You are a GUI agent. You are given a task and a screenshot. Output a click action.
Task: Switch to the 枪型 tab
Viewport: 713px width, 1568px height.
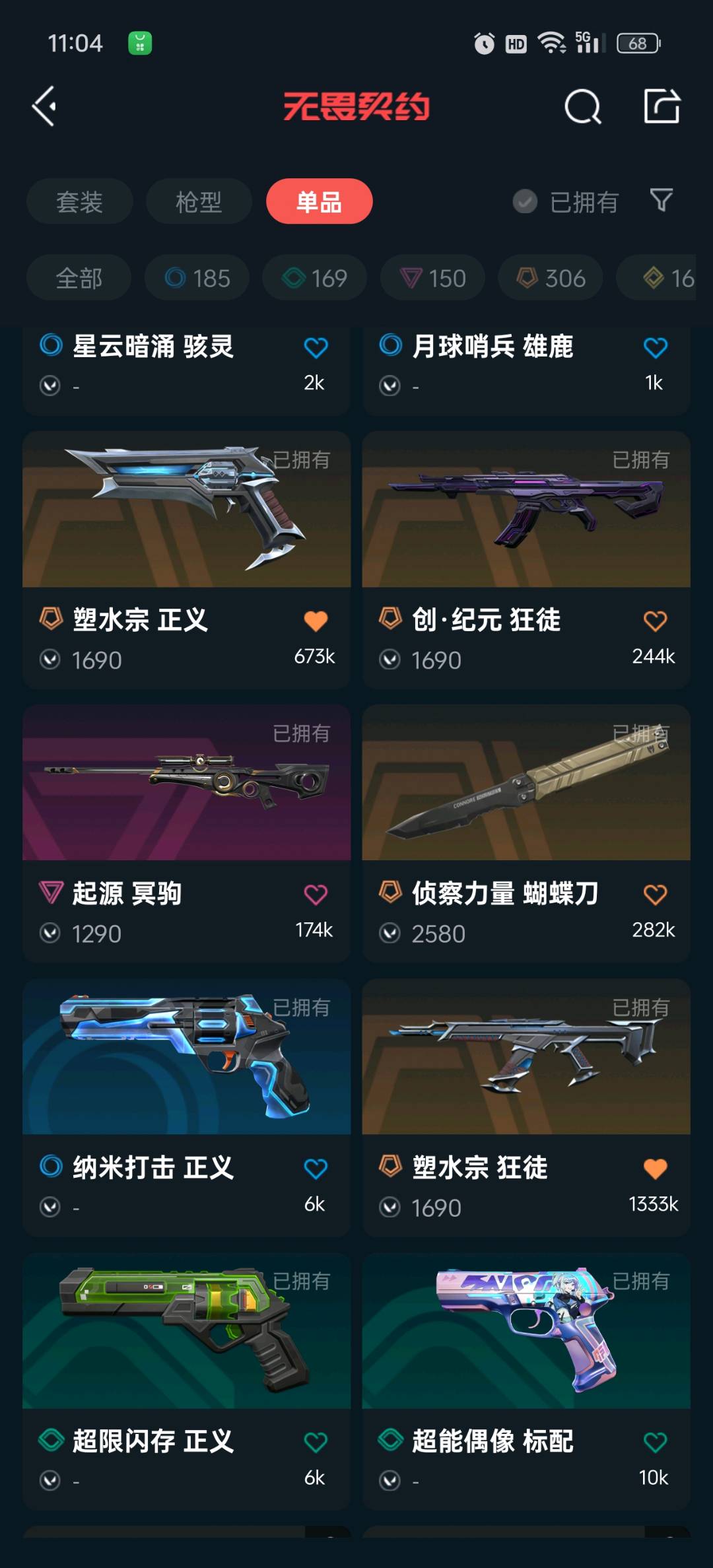[x=199, y=201]
